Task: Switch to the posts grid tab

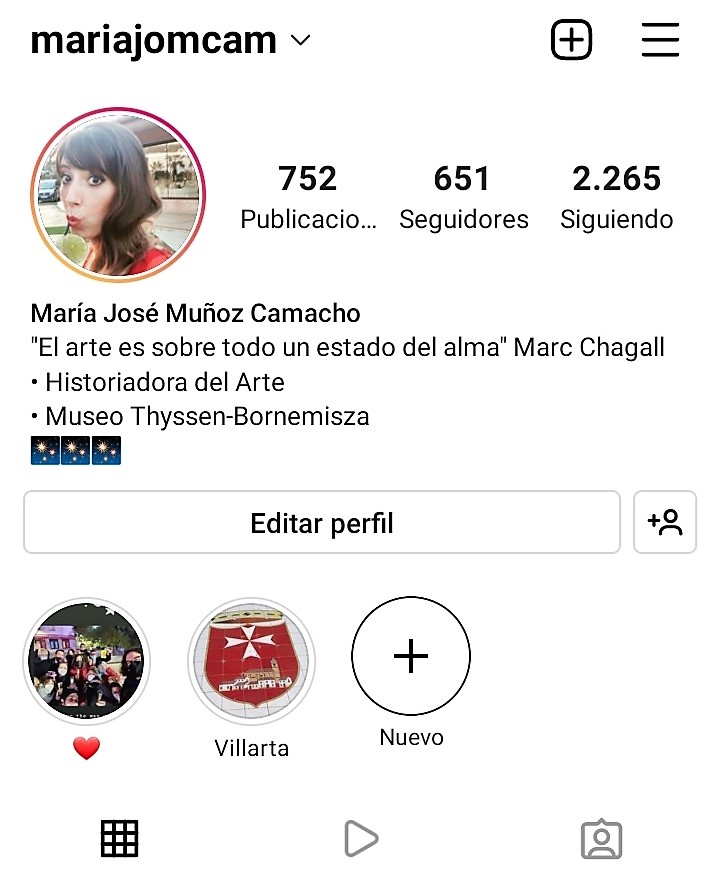Action: [x=120, y=838]
